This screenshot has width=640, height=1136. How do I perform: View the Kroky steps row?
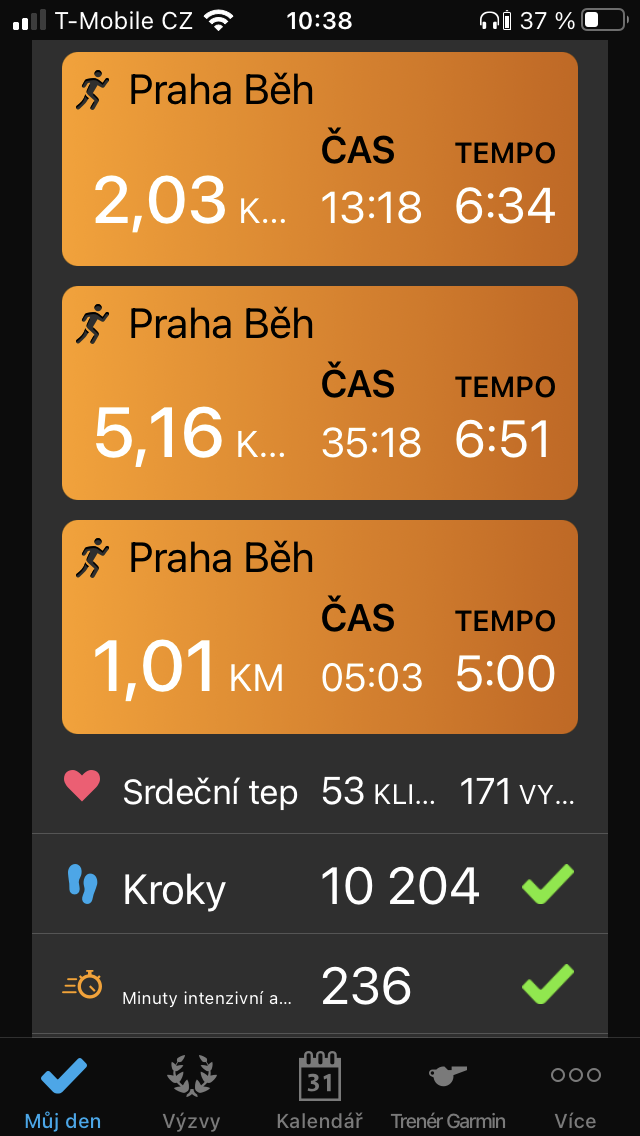320,884
